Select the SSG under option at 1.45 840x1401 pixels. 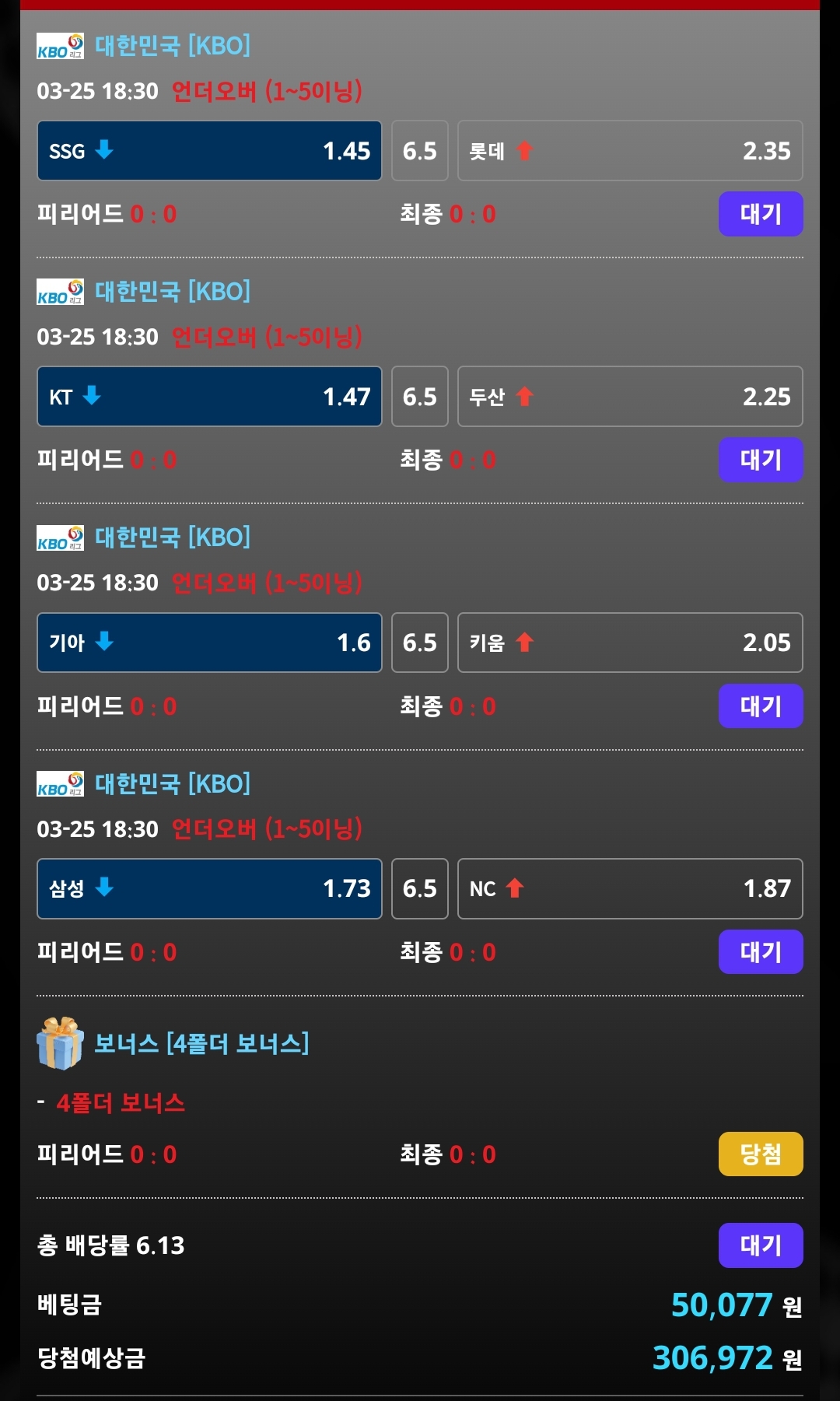[x=209, y=151]
